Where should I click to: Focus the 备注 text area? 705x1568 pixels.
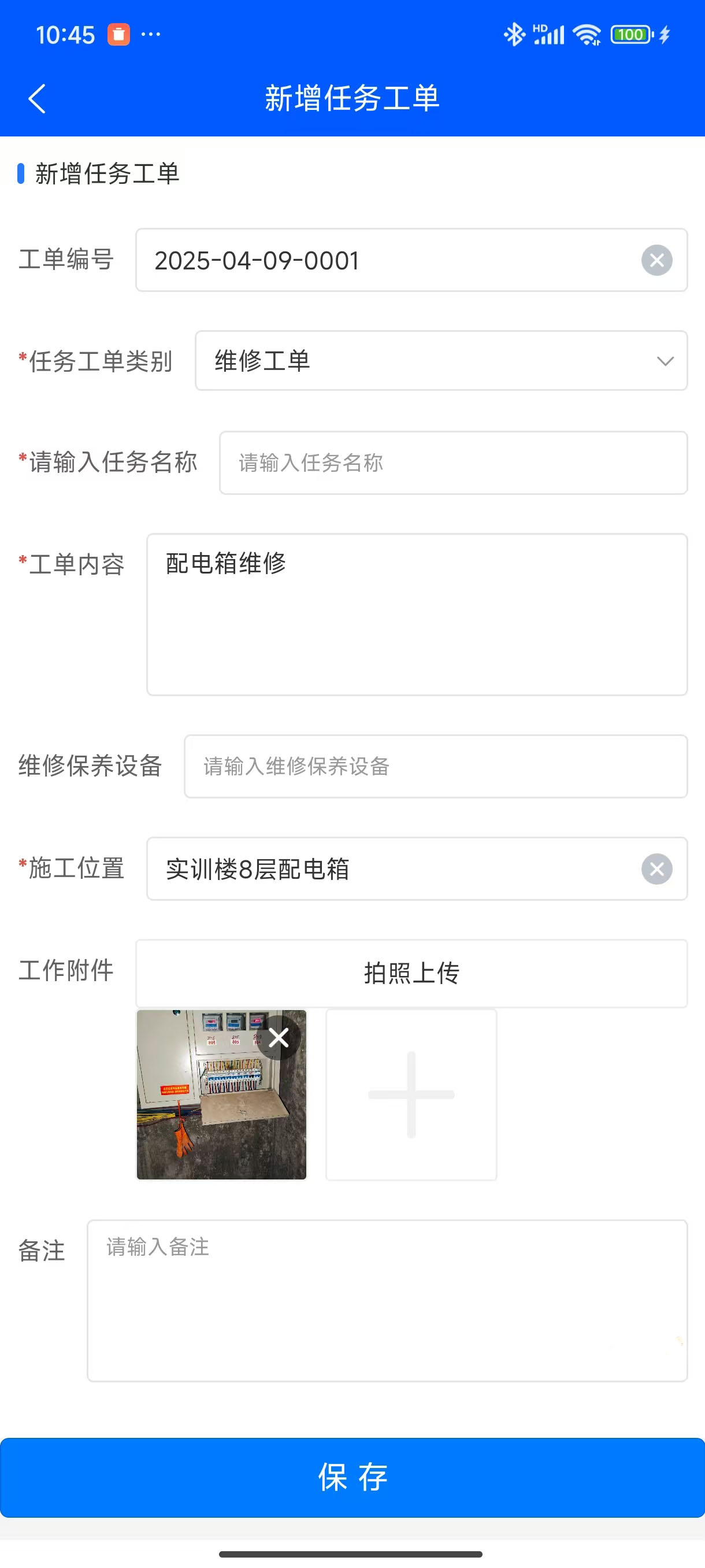coord(387,1300)
